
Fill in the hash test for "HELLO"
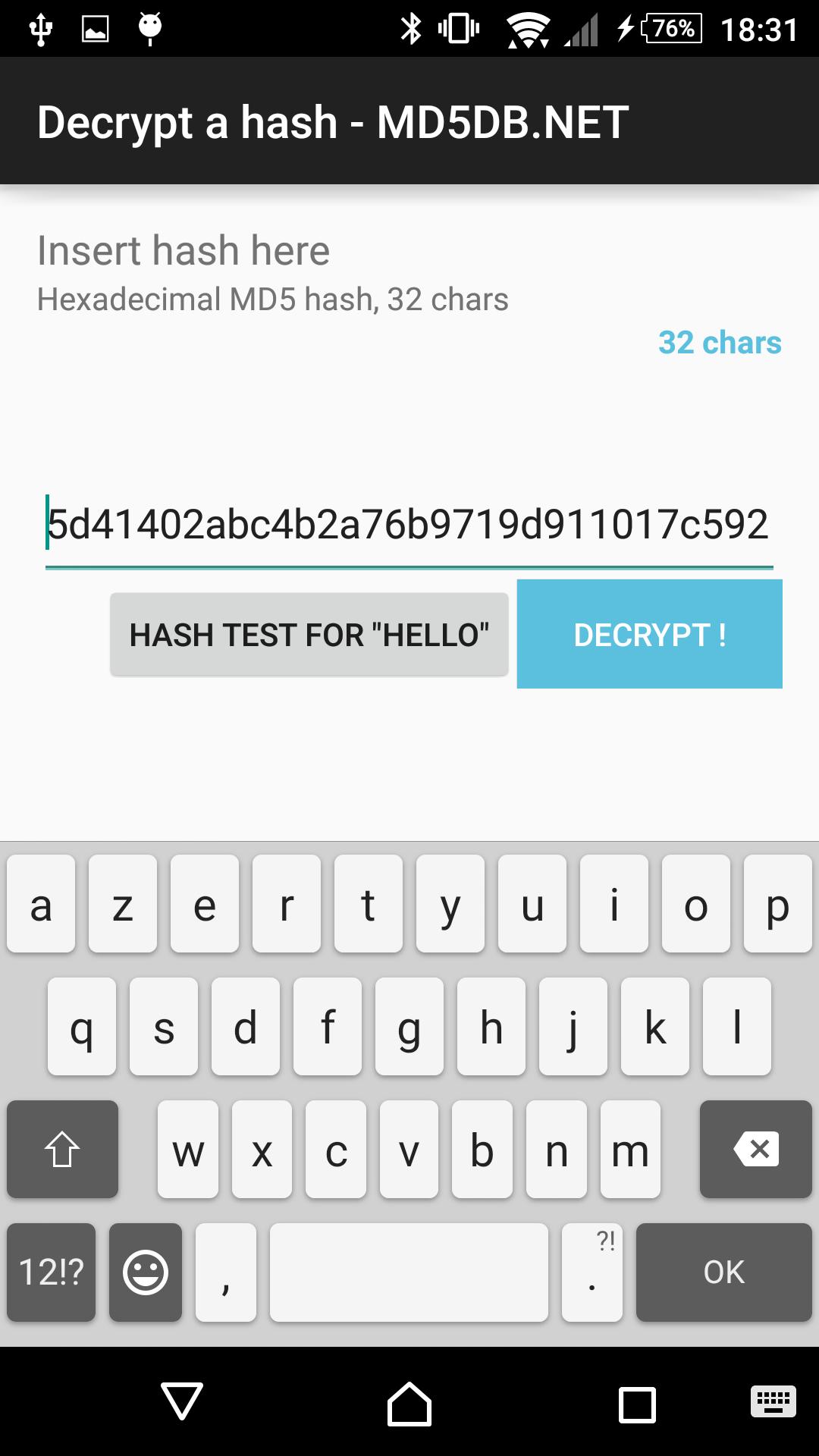tap(309, 635)
